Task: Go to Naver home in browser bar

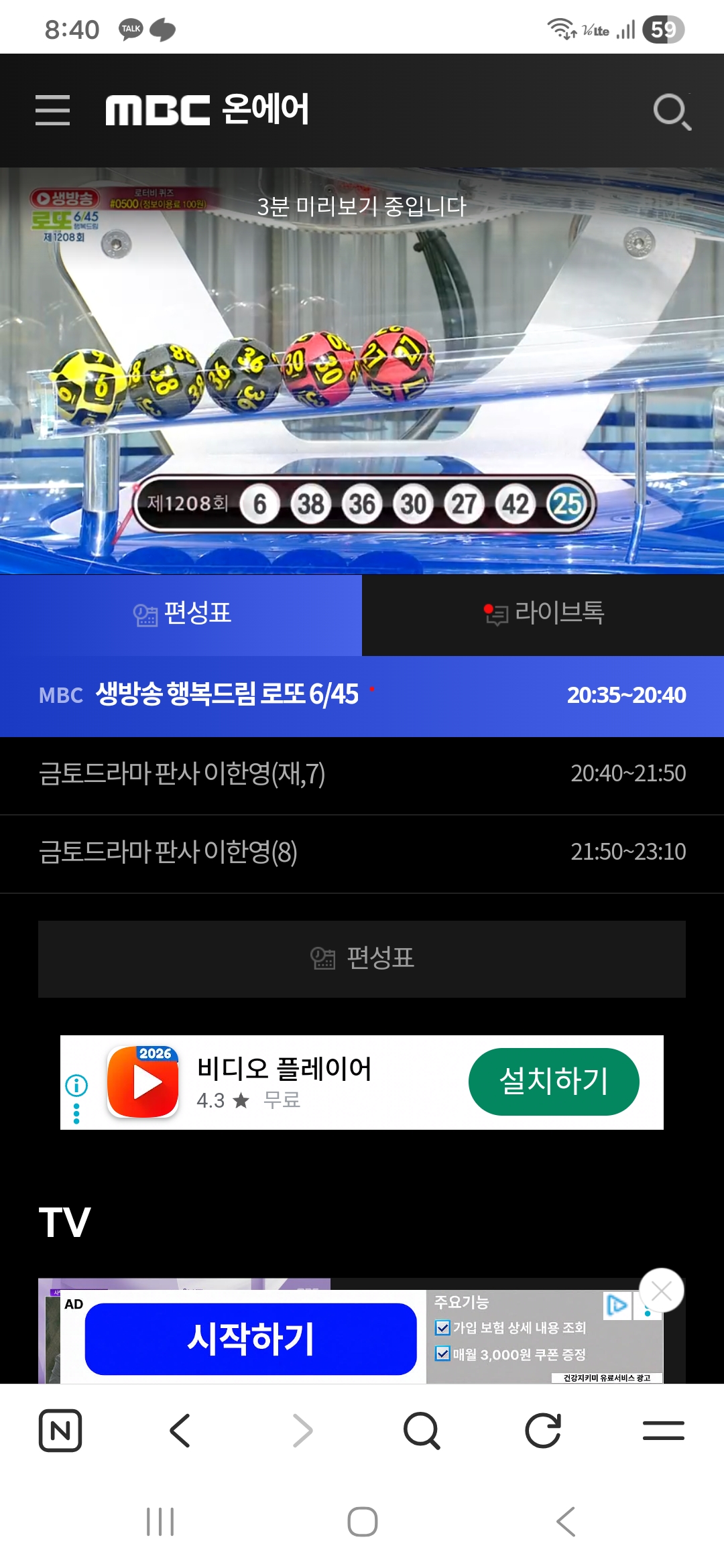Action: [60, 1431]
